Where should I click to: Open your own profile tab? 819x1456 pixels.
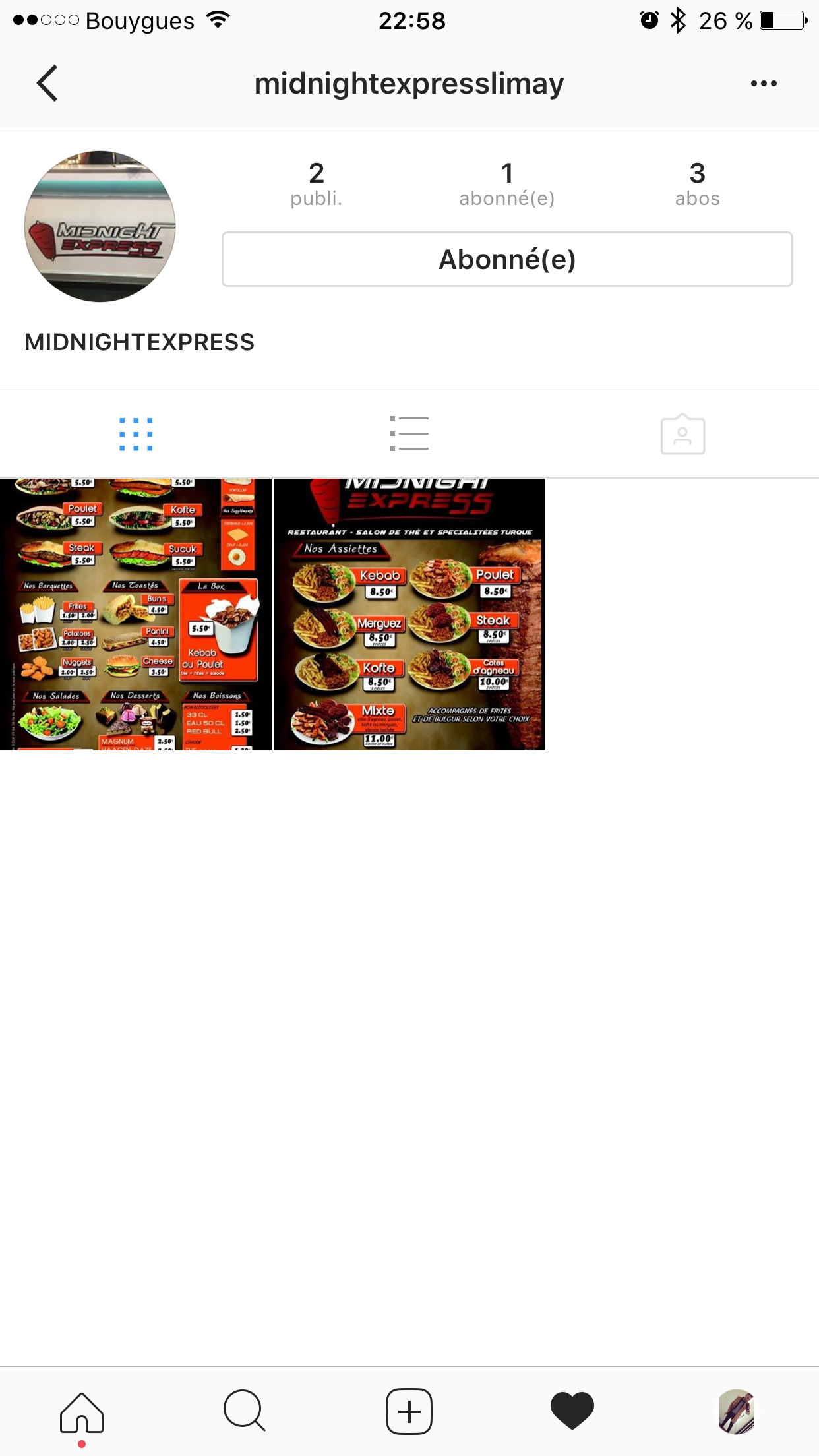[736, 1412]
